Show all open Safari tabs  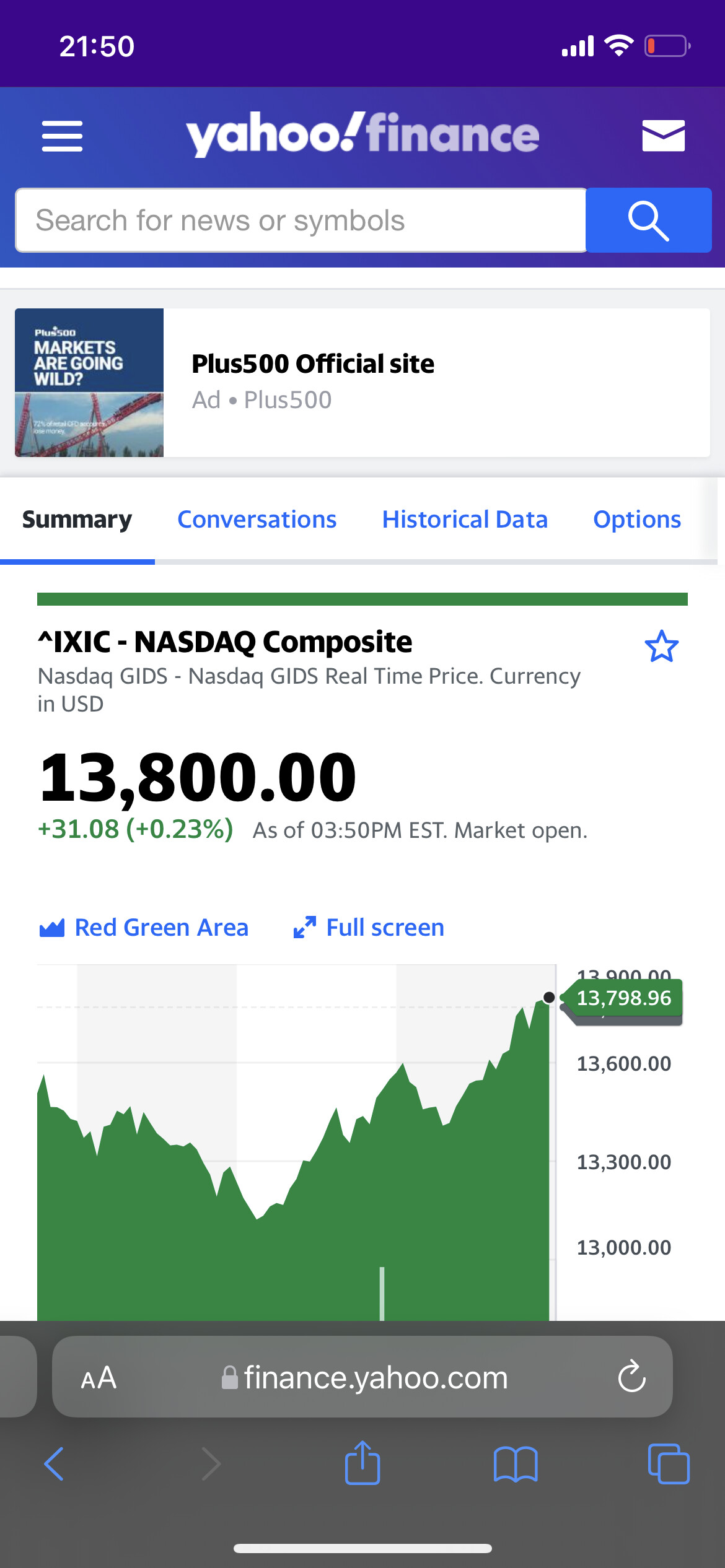pos(669,1464)
